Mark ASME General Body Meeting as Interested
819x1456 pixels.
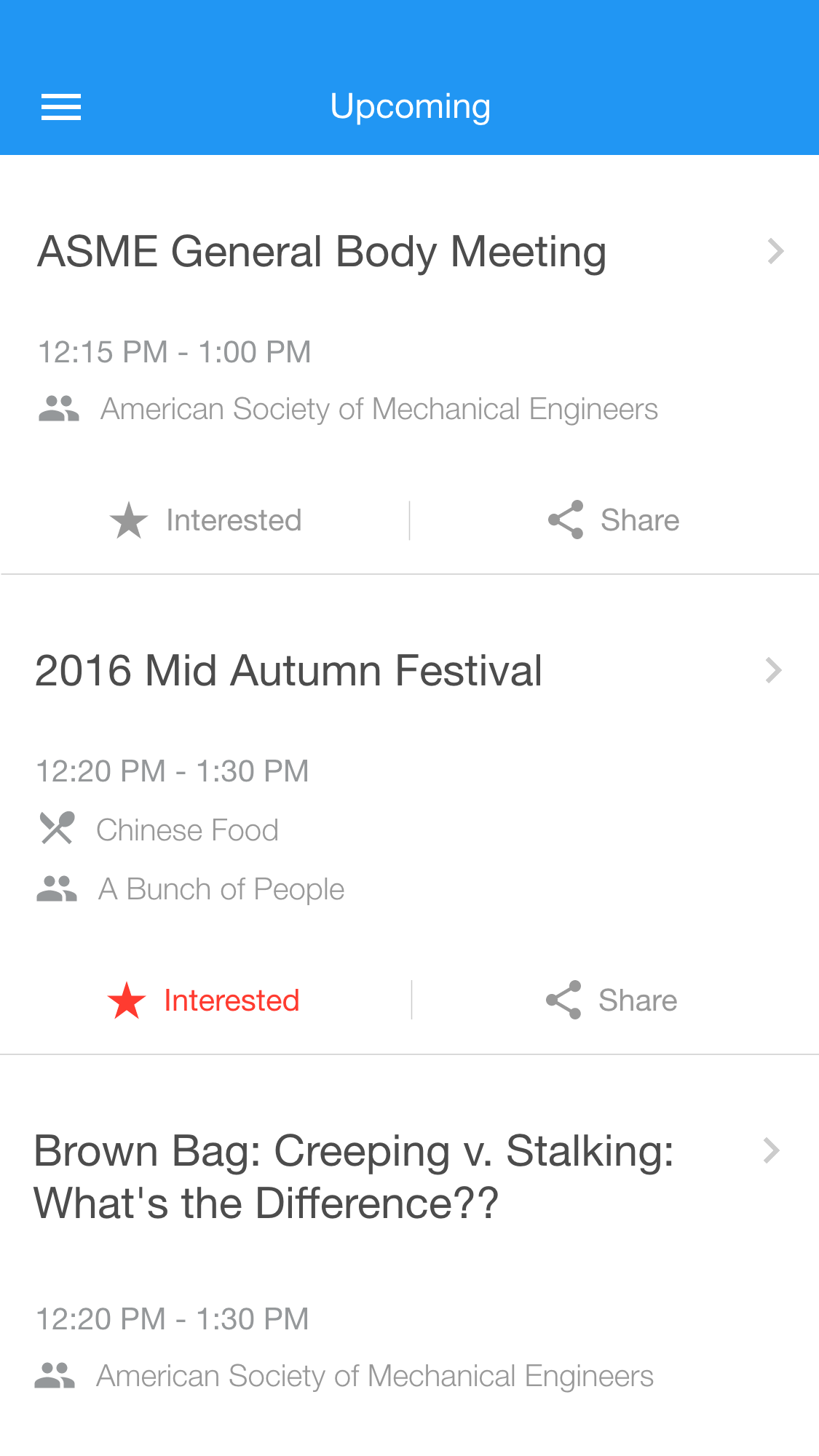205,520
